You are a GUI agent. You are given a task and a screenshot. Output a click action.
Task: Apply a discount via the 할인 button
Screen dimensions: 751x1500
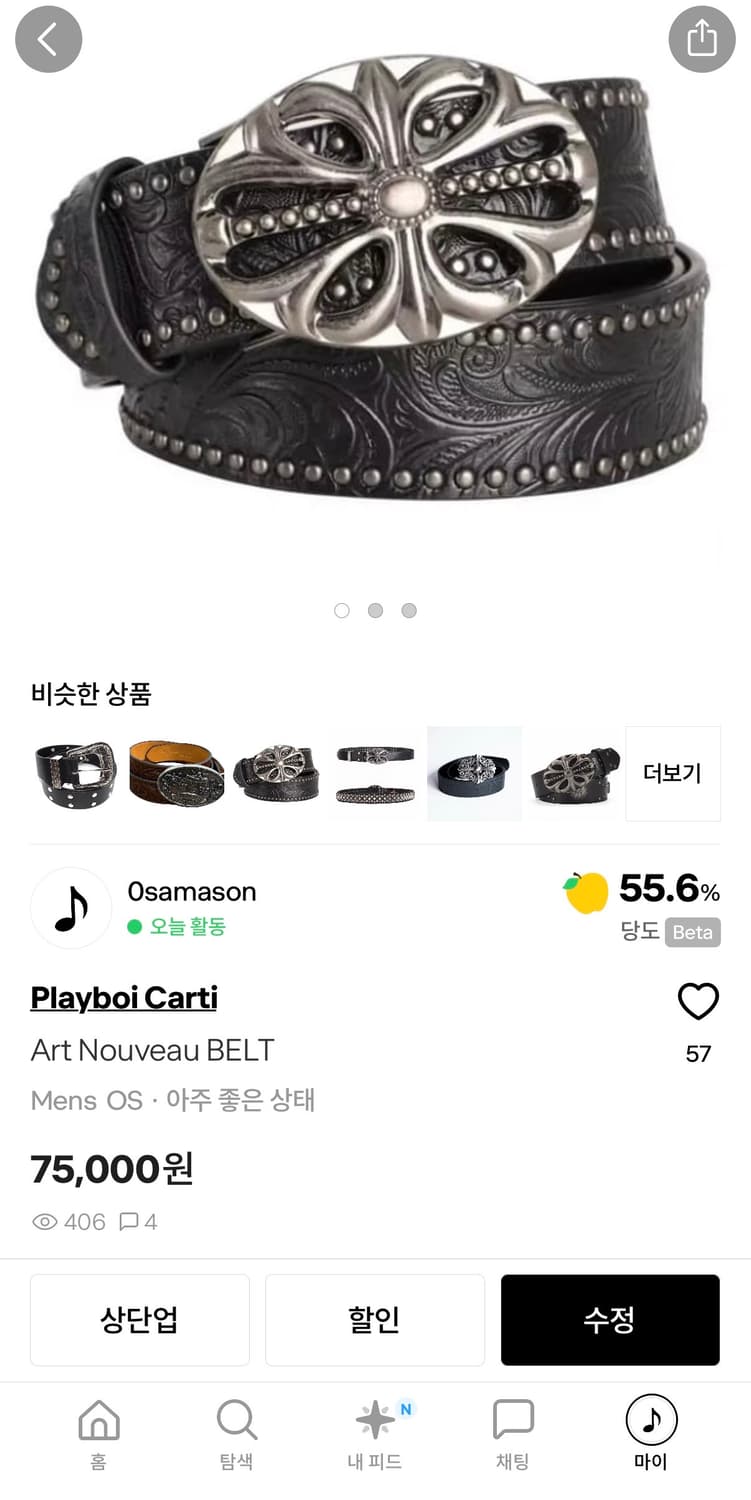(375, 1319)
